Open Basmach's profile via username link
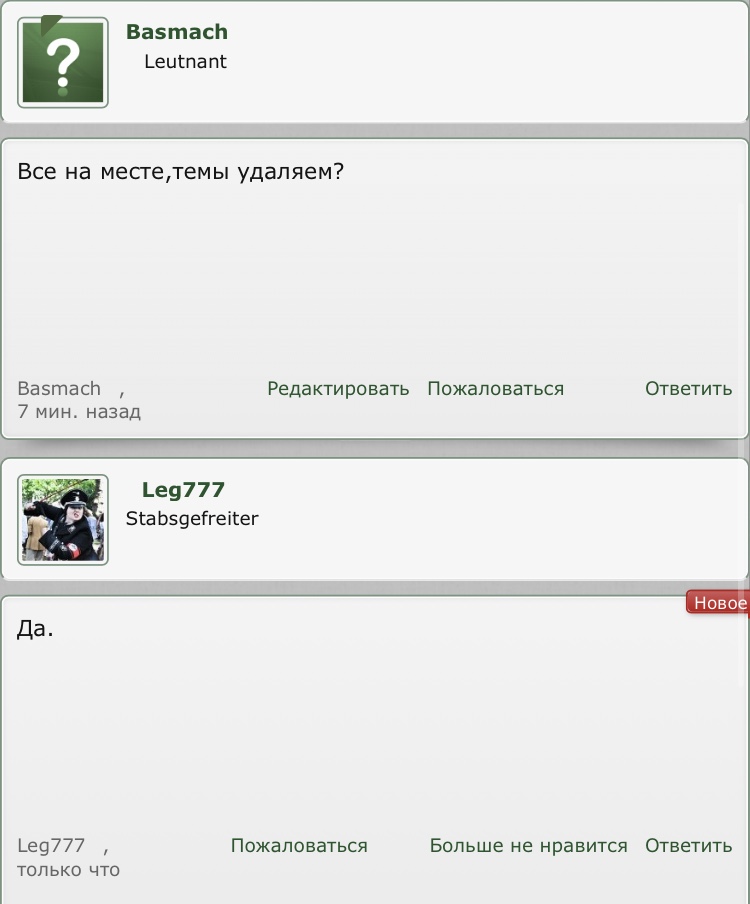This screenshot has height=904, width=750. (x=177, y=32)
